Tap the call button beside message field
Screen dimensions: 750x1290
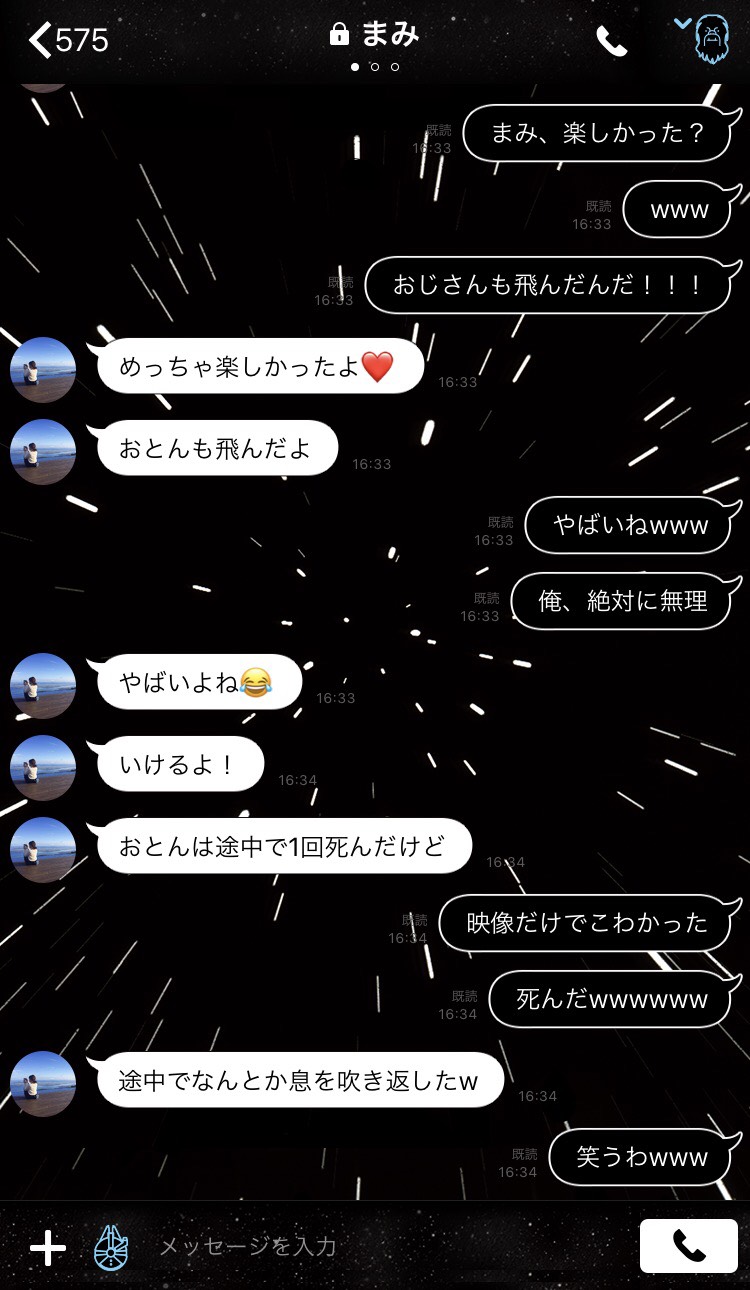688,1246
